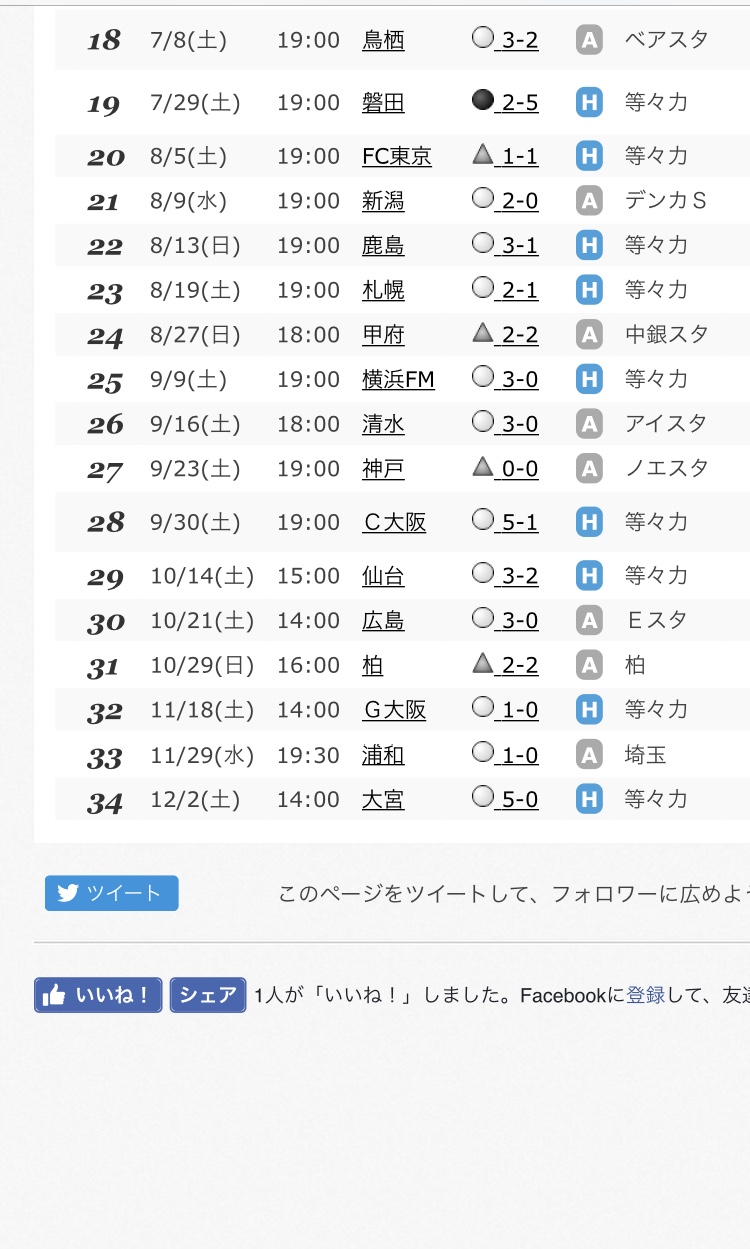Open the Ｃ大阪 team link
The height and width of the screenshot is (1249, 750).
394,522
